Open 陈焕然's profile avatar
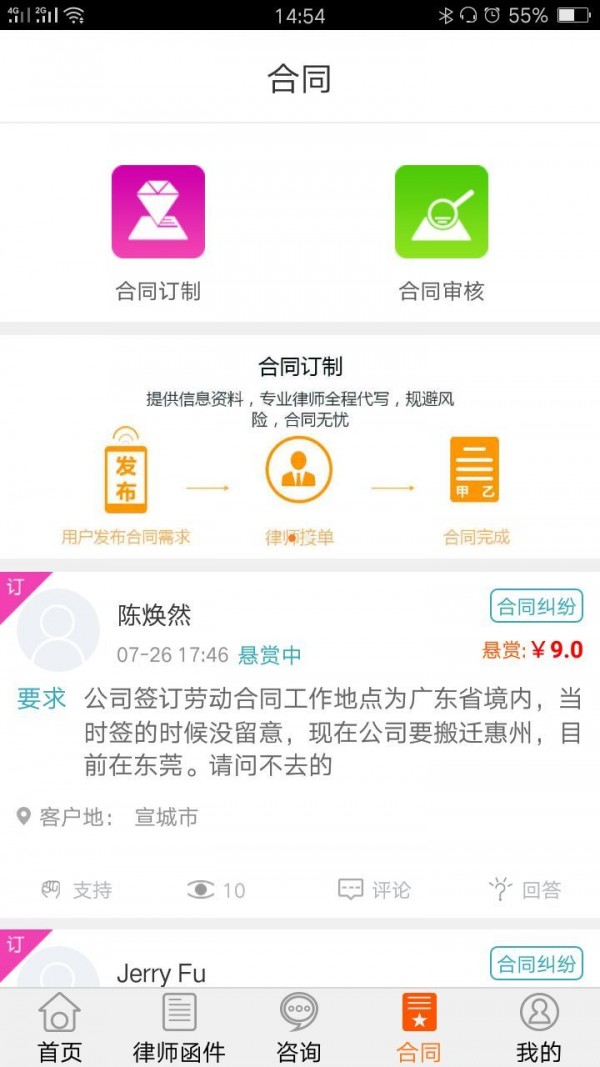Viewport: 600px width, 1067px height. 59,630
